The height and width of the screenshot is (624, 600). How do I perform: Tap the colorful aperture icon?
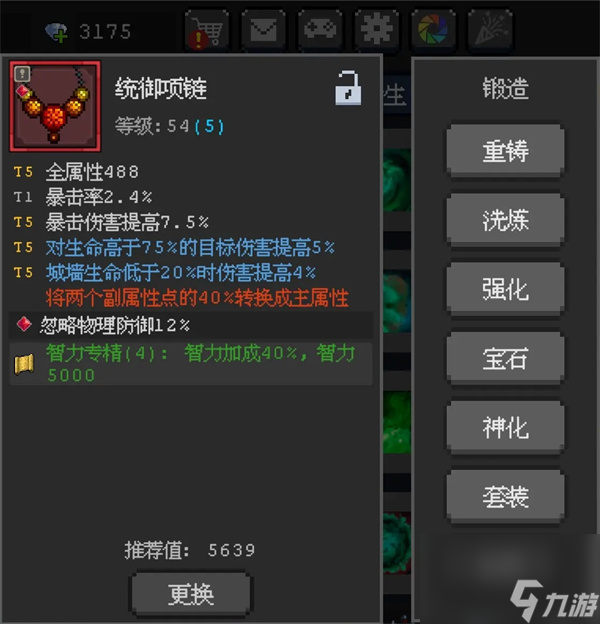[434, 31]
